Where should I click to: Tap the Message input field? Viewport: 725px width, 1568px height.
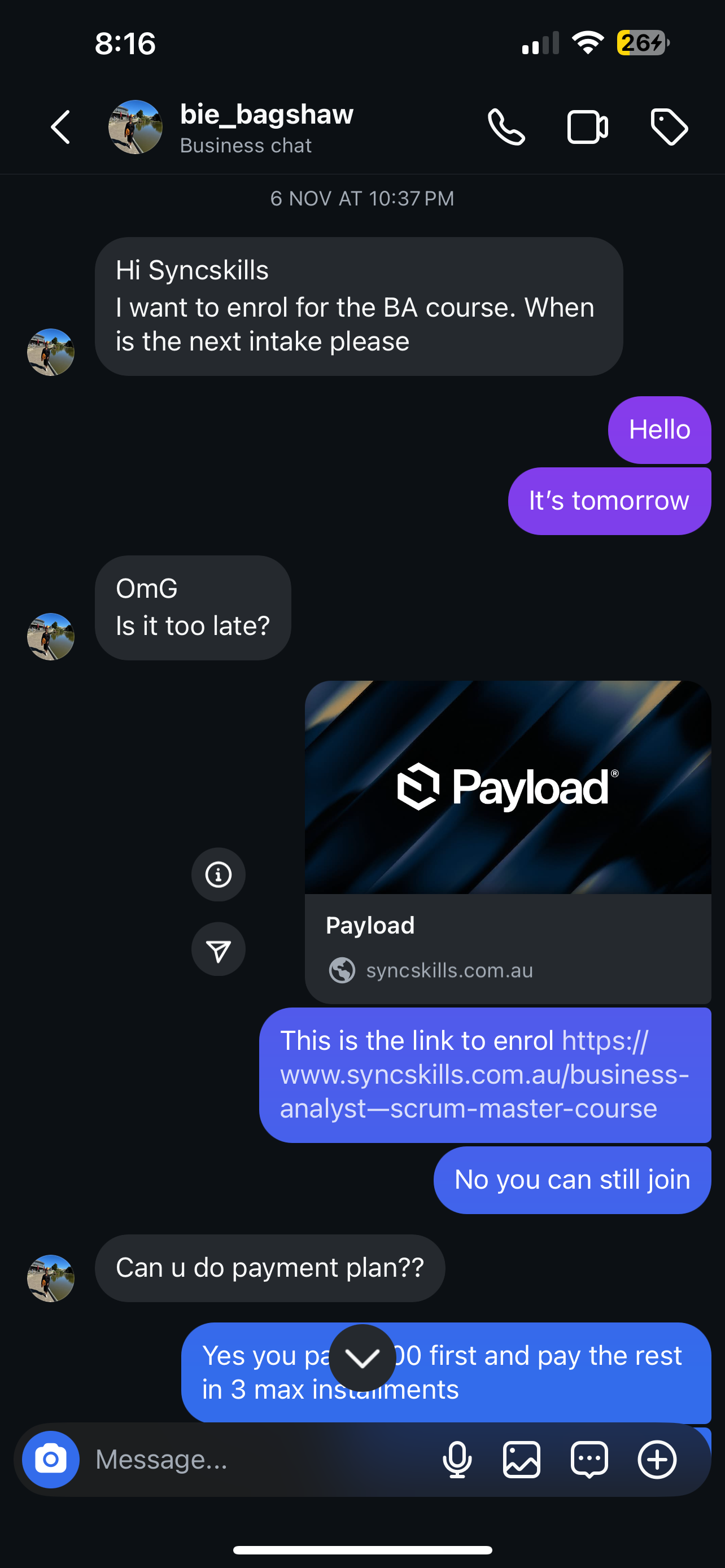click(243, 1460)
